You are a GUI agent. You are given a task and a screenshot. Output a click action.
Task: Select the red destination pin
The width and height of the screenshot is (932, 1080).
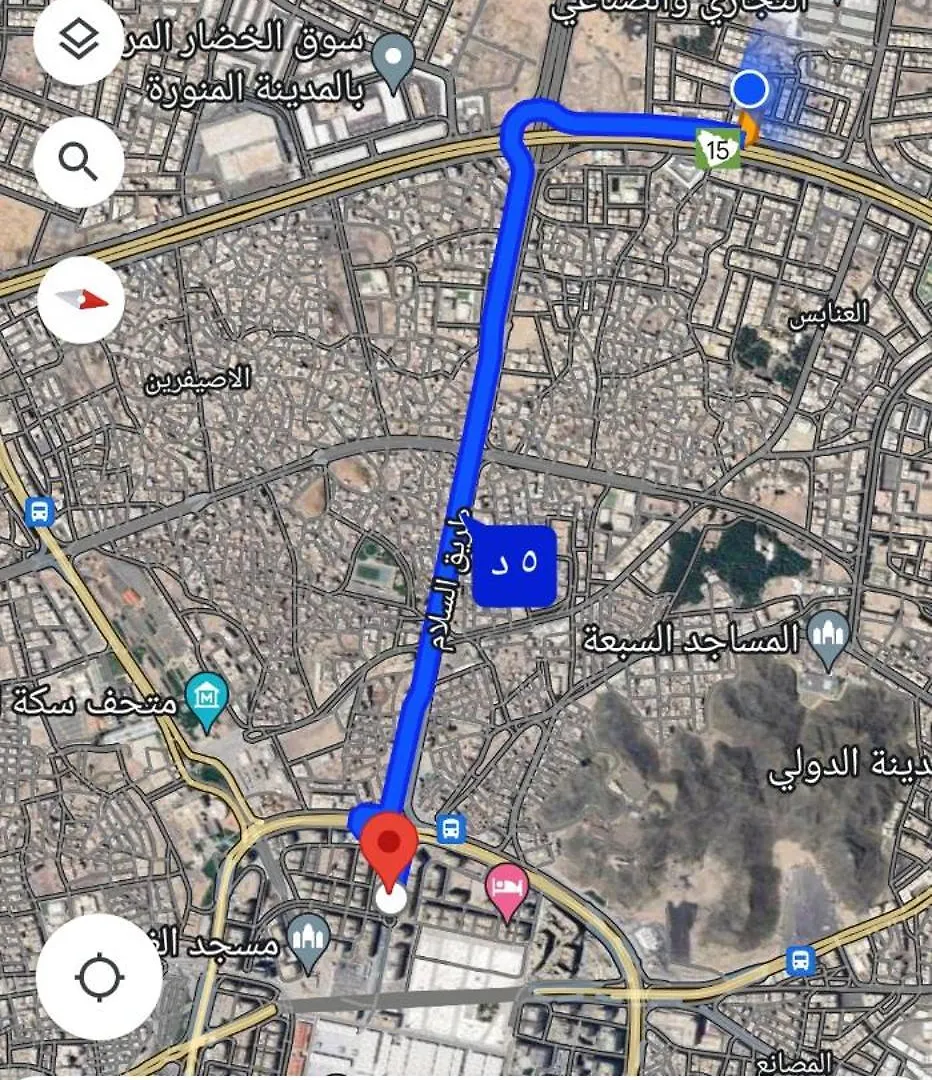388,846
